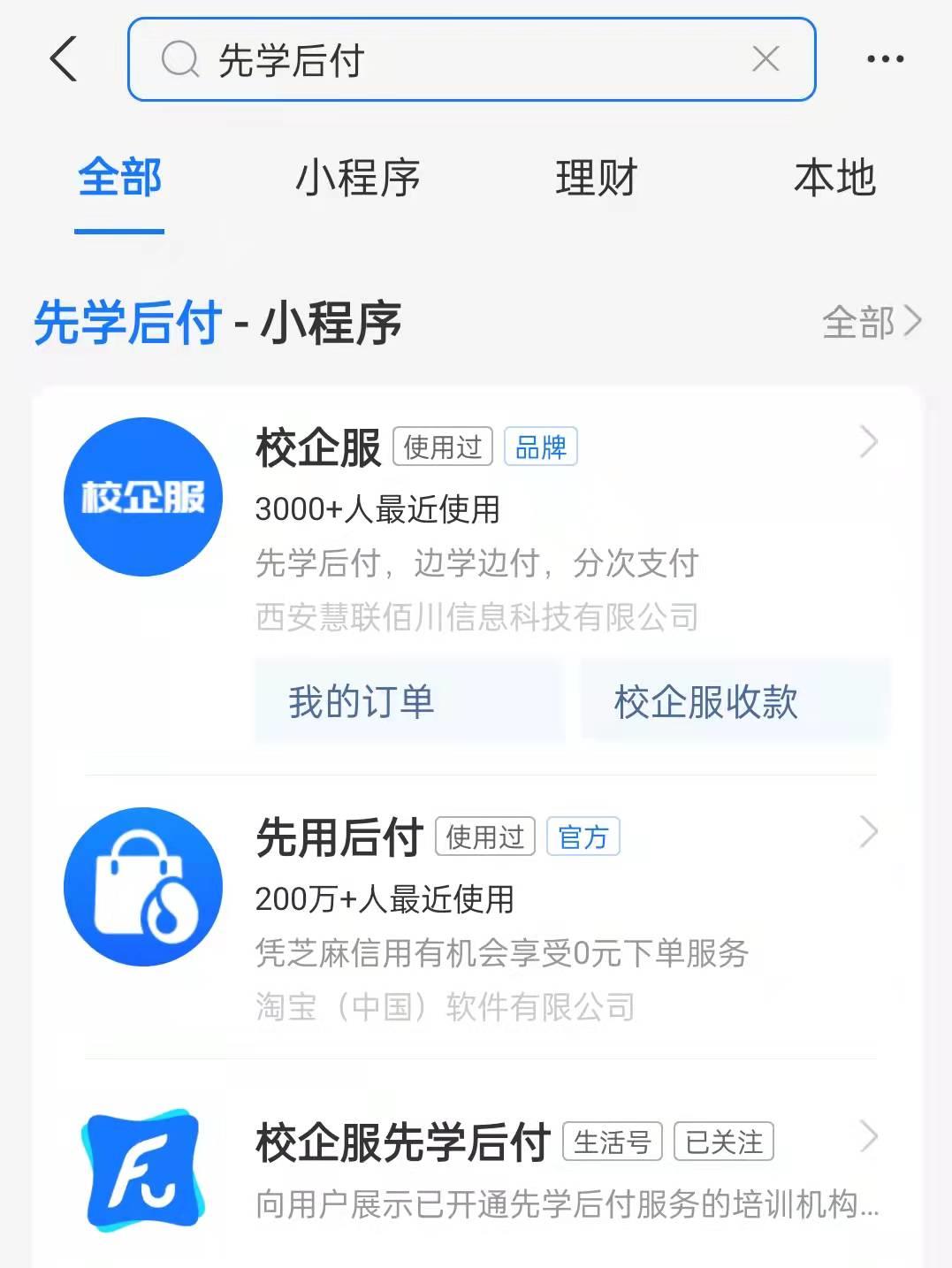Clear the search text
Screen dimensions: 952x1268
coord(765,59)
